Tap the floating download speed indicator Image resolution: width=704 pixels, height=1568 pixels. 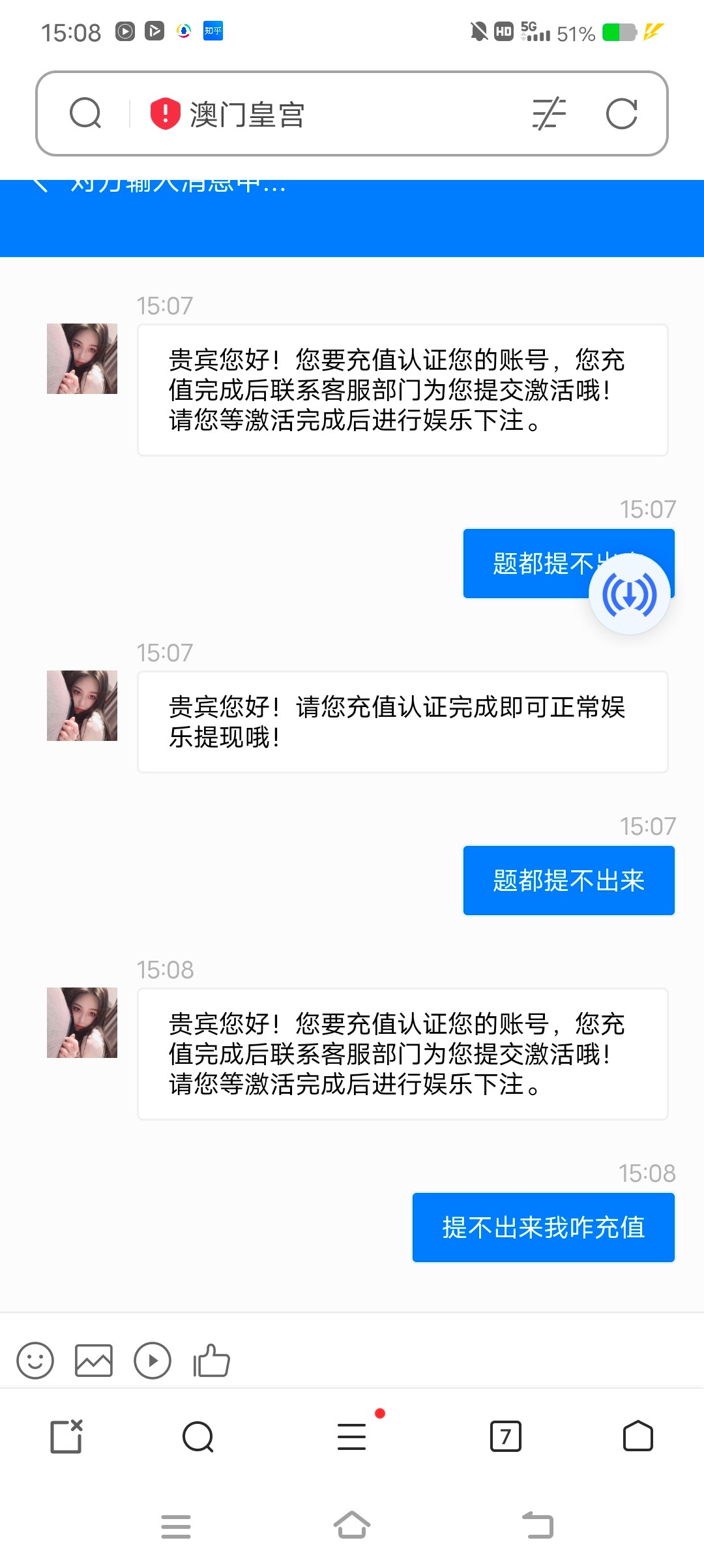point(630,594)
